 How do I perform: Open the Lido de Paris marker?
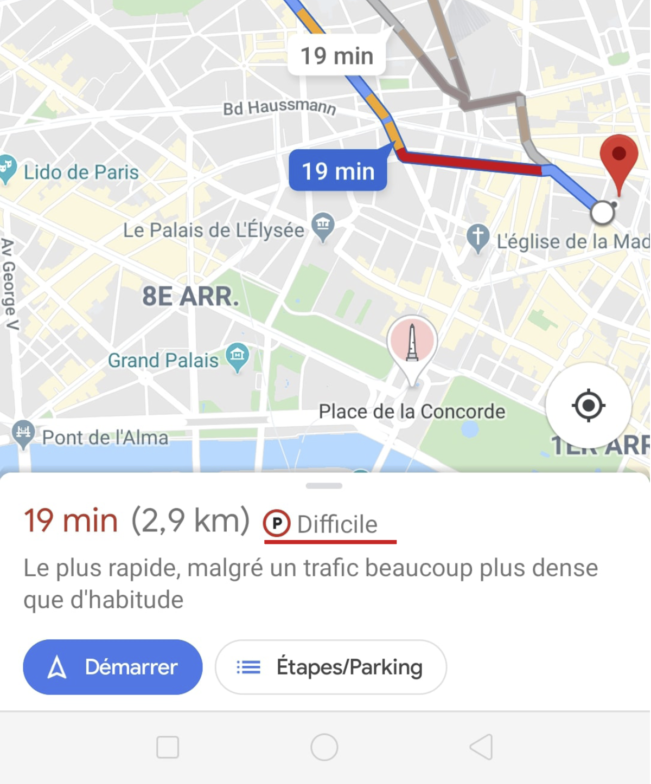coord(8,168)
